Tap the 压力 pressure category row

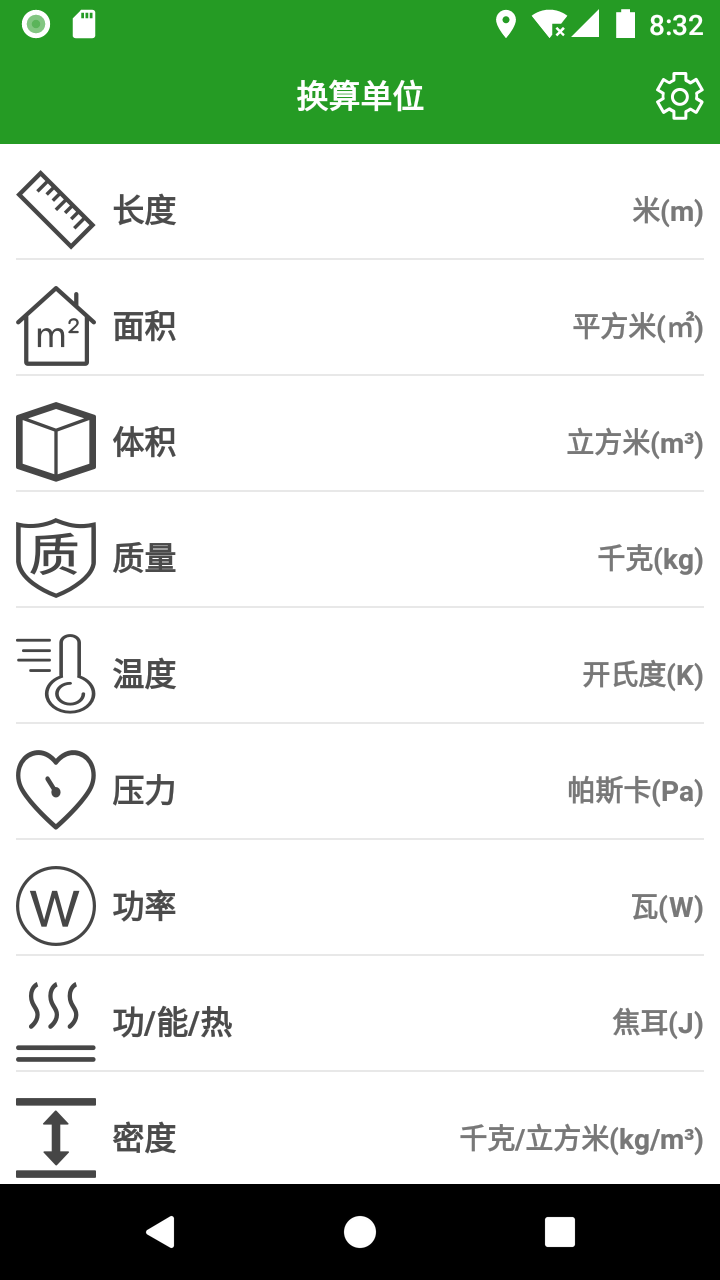tap(360, 789)
